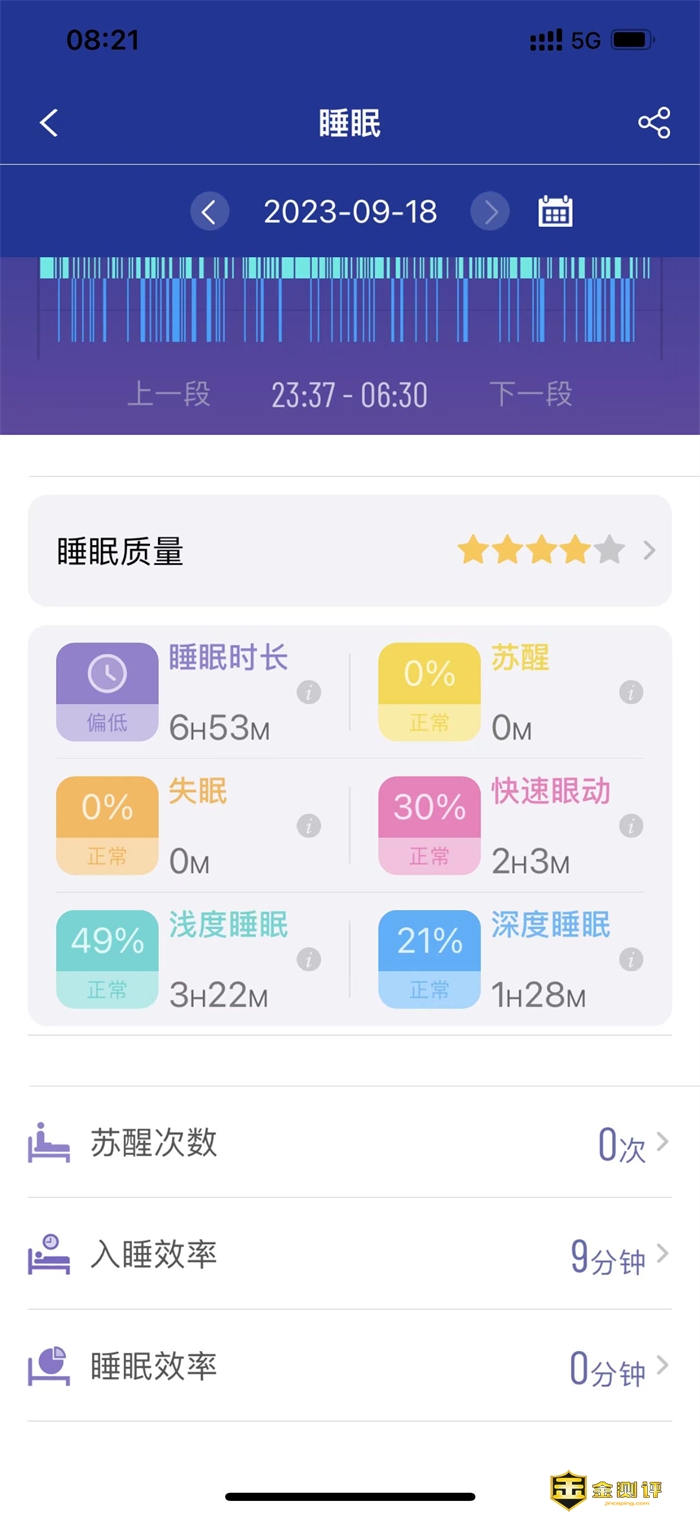
Task: Show info about 快速眼动
Action: pyautogui.click(x=631, y=826)
